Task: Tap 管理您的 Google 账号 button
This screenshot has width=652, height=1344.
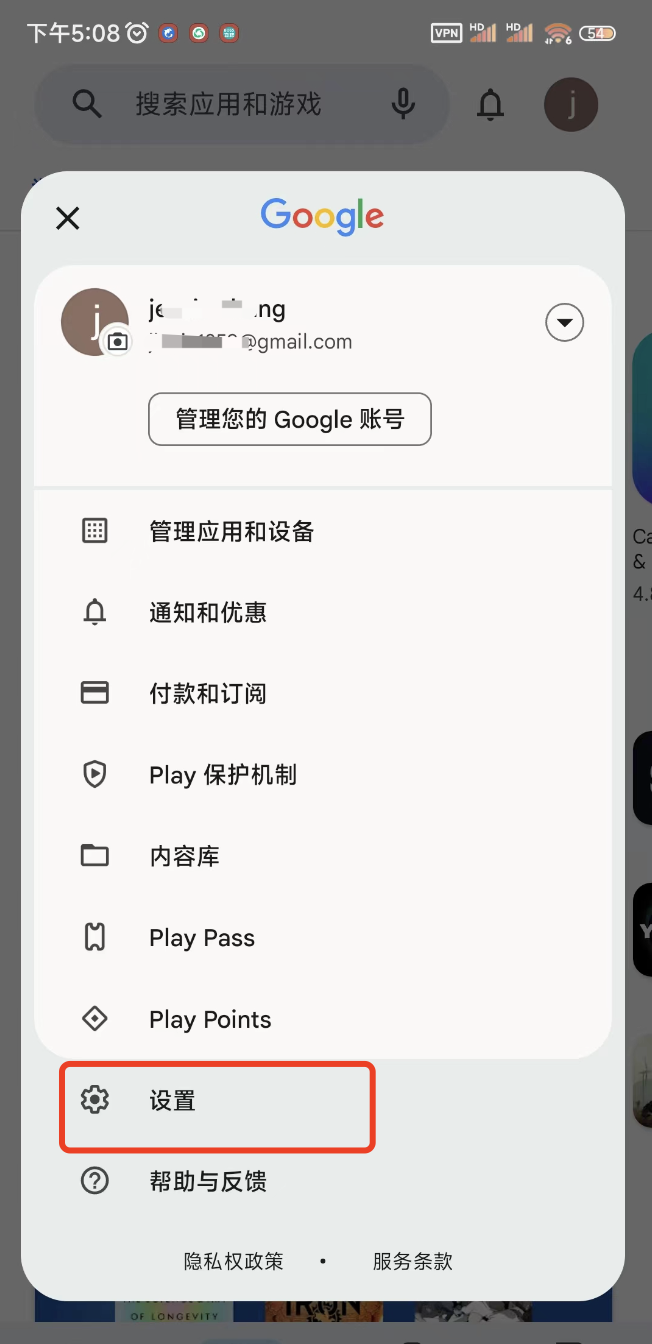Action: [x=290, y=419]
